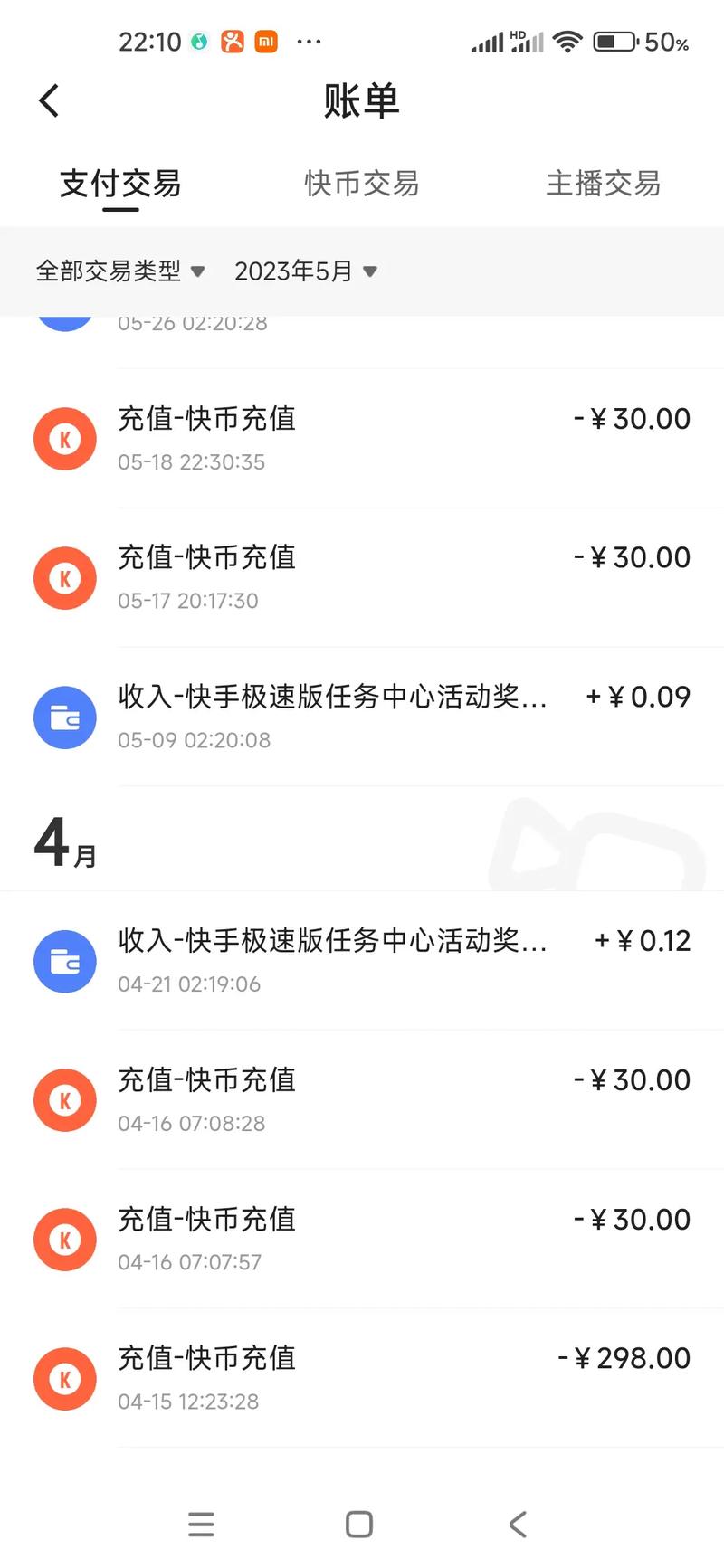Tap the K icon next to the ¥298.00 recharge
This screenshot has height=1568, width=724.
click(64, 1379)
